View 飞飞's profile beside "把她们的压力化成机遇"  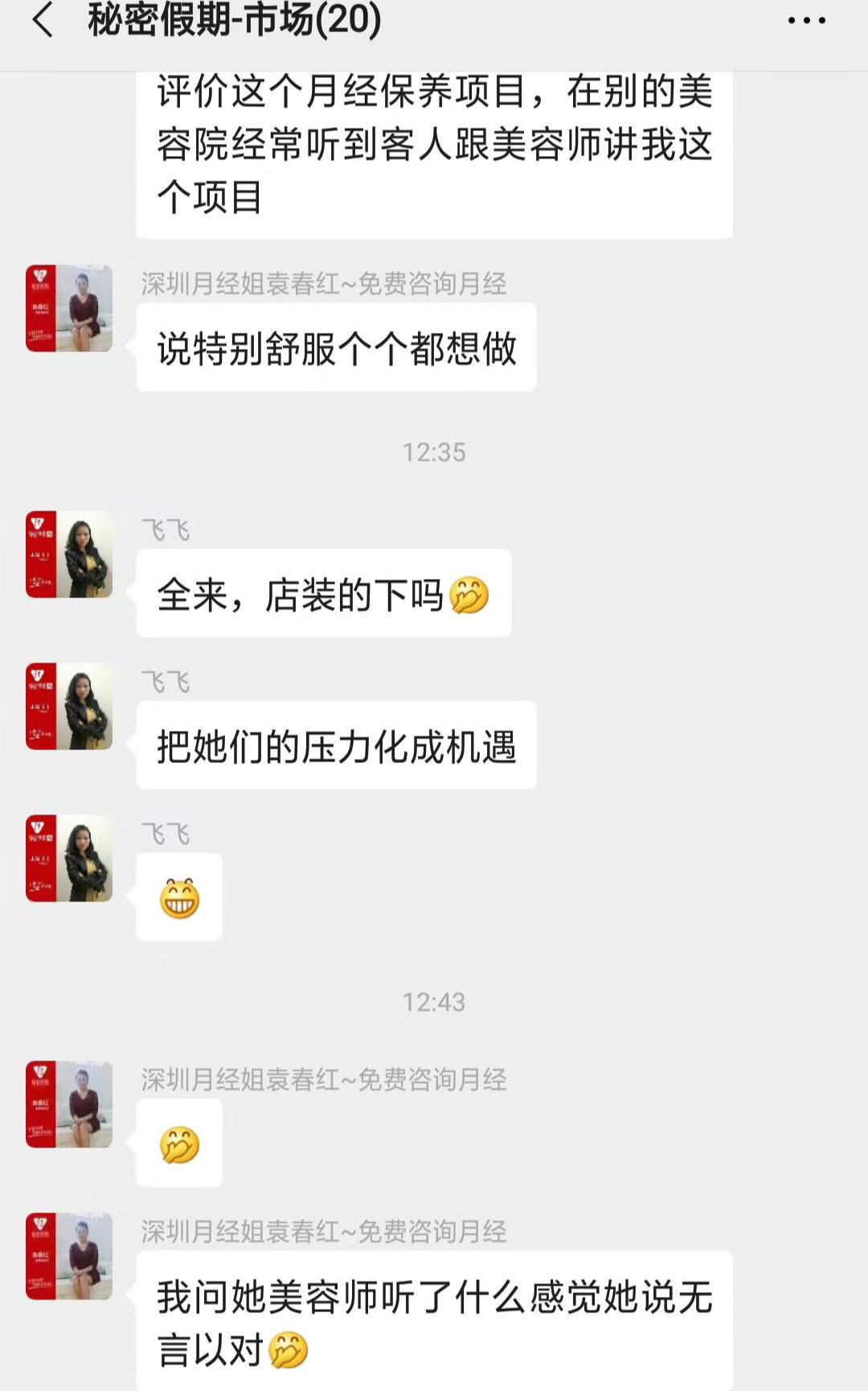pyautogui.click(x=69, y=706)
